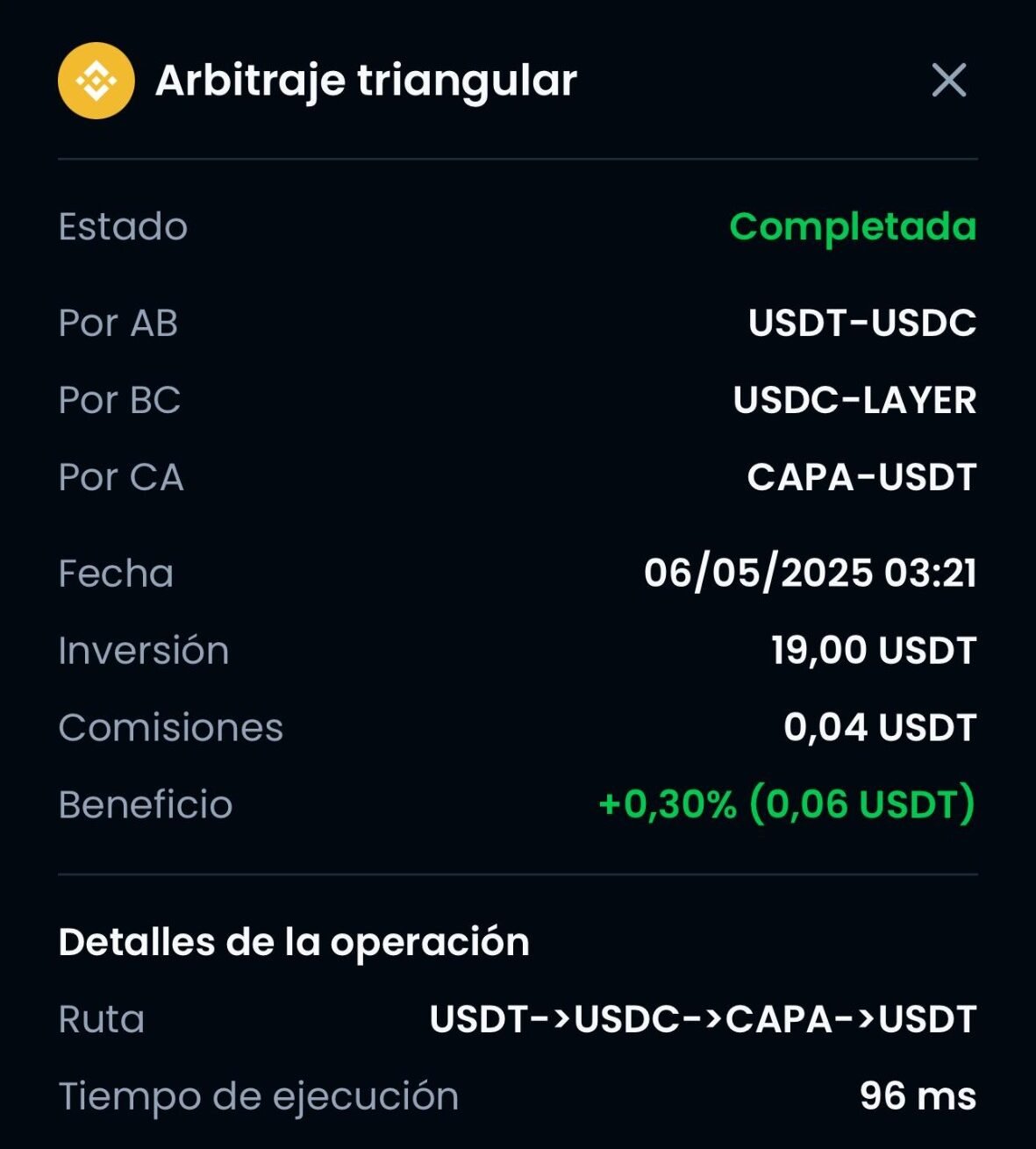Image resolution: width=1036 pixels, height=1149 pixels.
Task: Close the Arbitraje triangular details panel
Action: click(948, 80)
